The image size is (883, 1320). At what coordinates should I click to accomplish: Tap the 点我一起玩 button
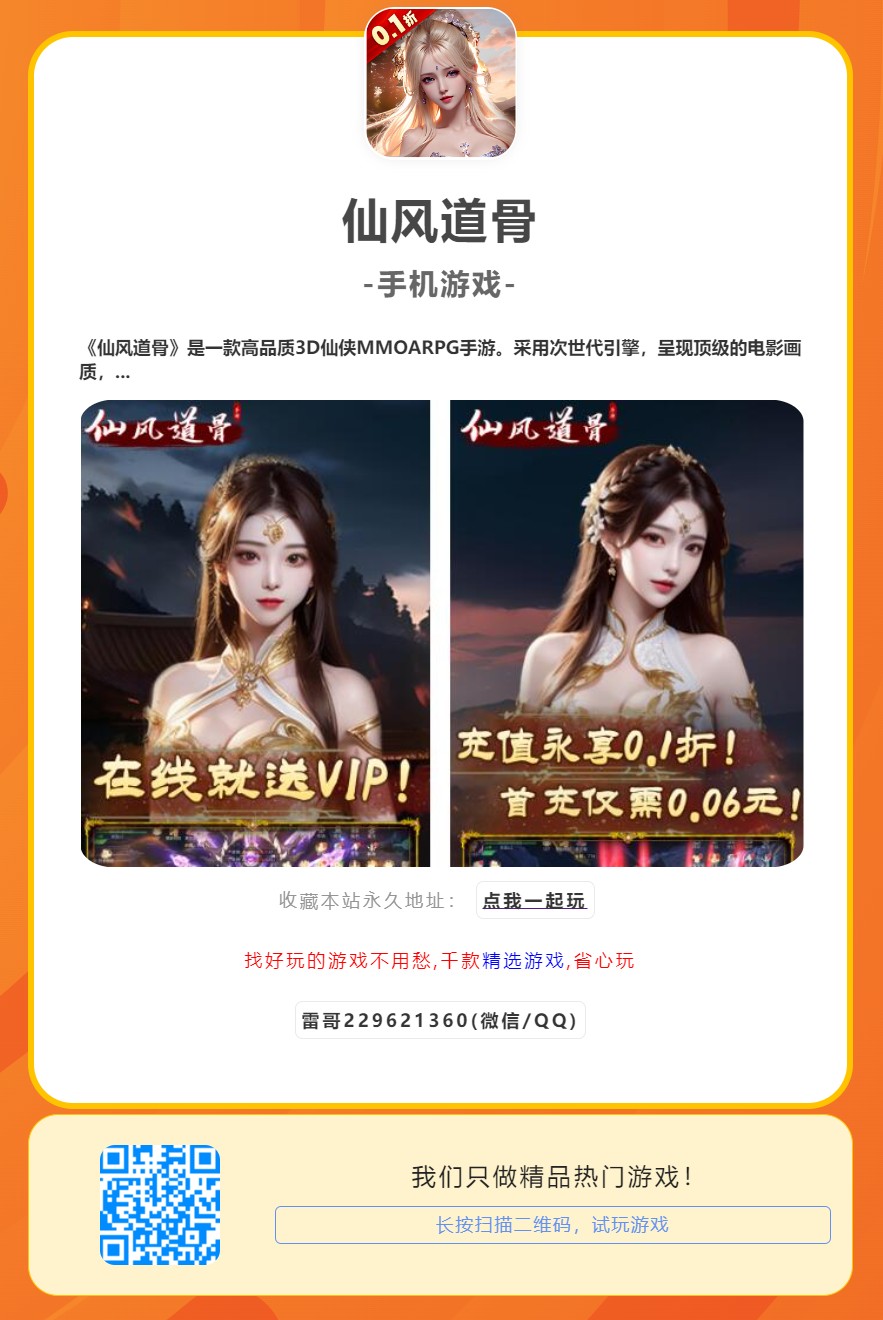click(x=534, y=901)
